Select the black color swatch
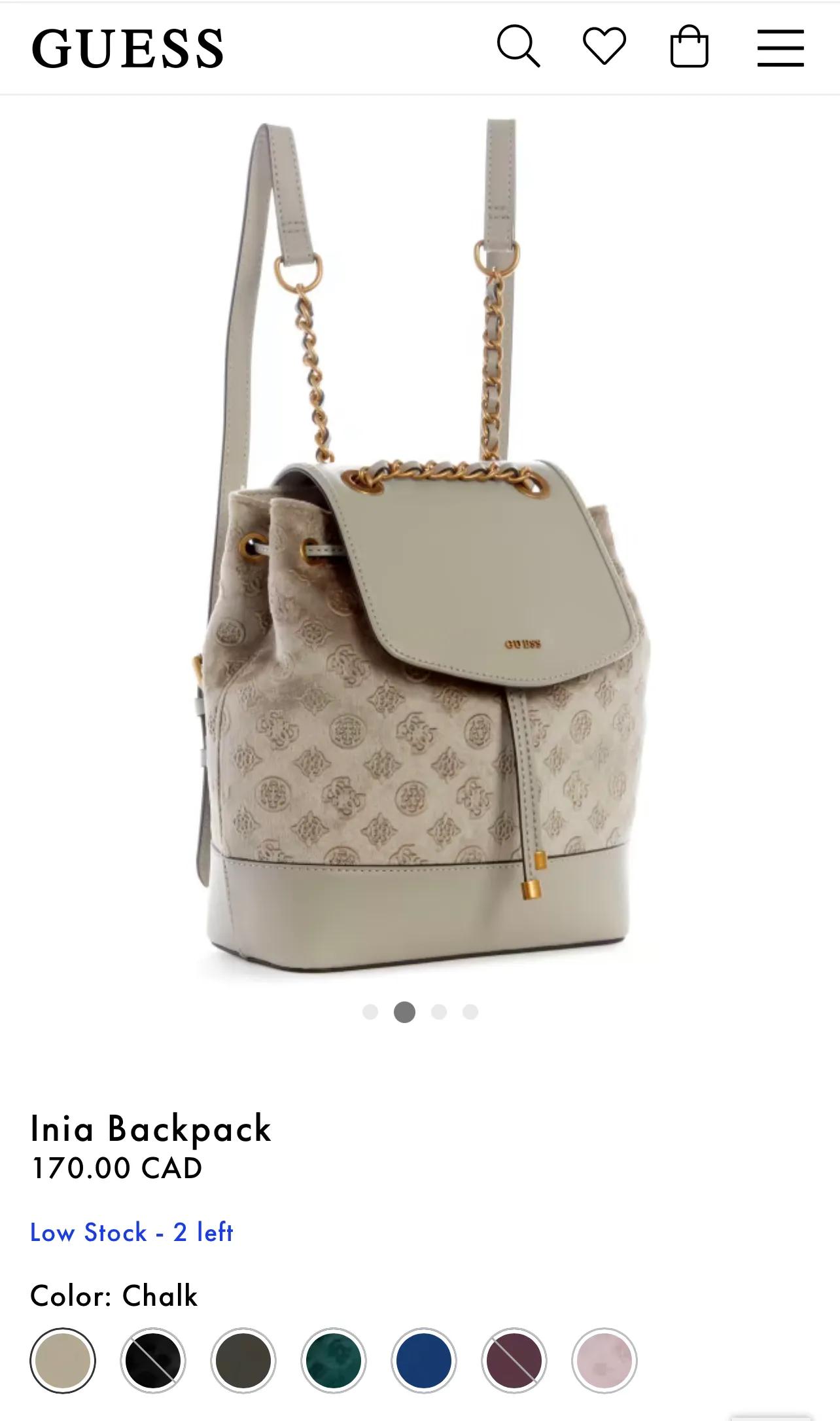Screen dimensions: 840x1421 153,1361
